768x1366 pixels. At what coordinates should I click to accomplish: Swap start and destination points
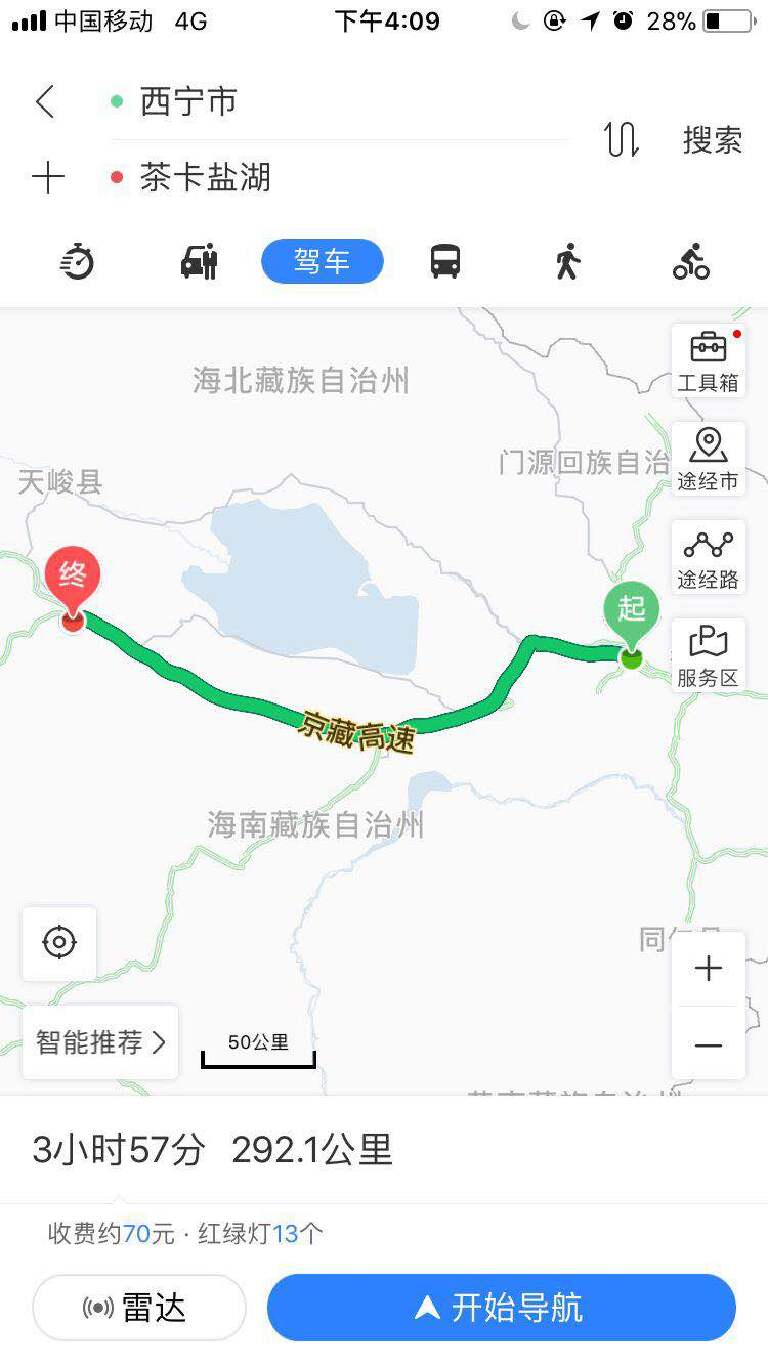(621, 140)
